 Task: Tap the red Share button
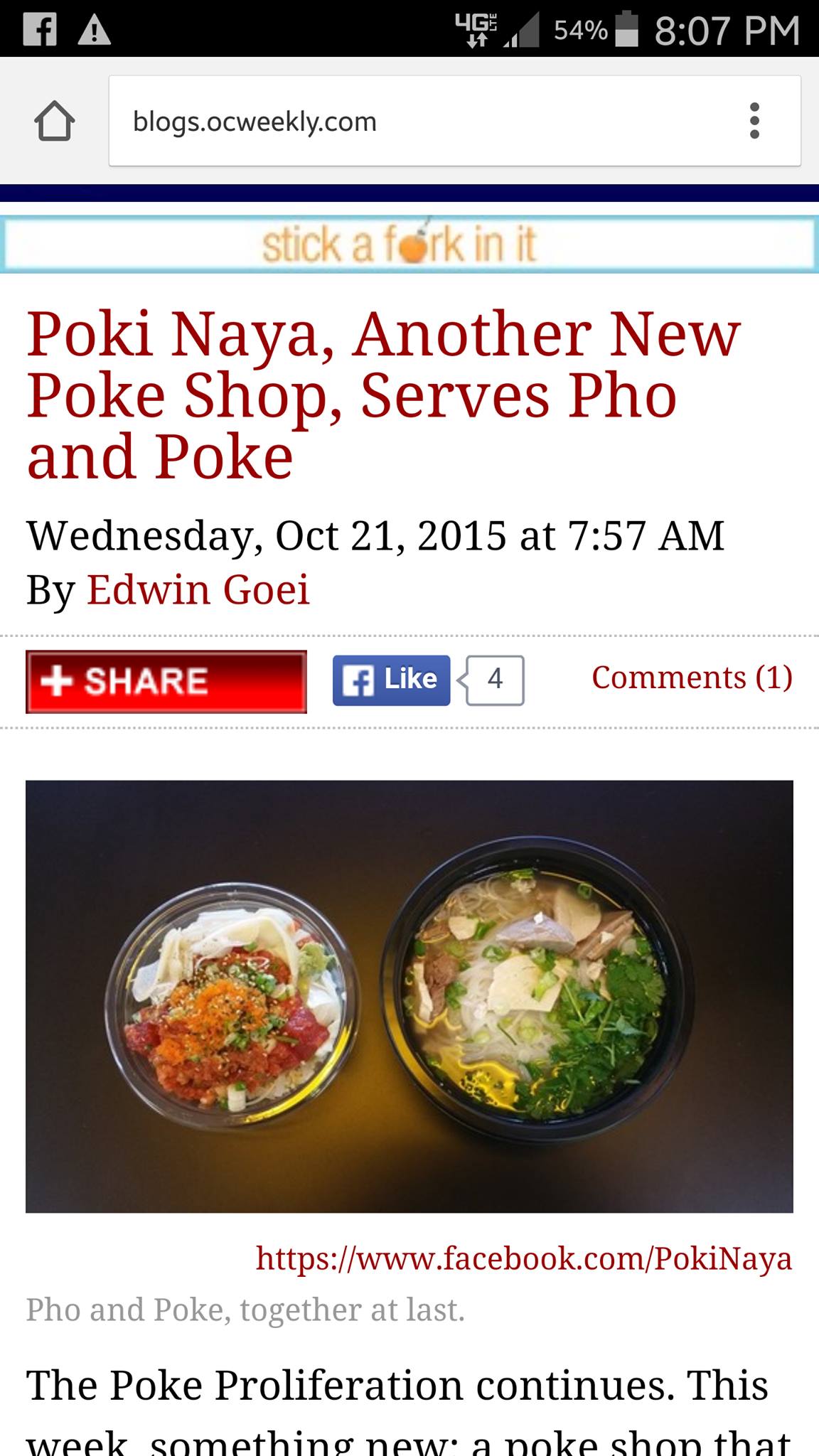pos(166,681)
